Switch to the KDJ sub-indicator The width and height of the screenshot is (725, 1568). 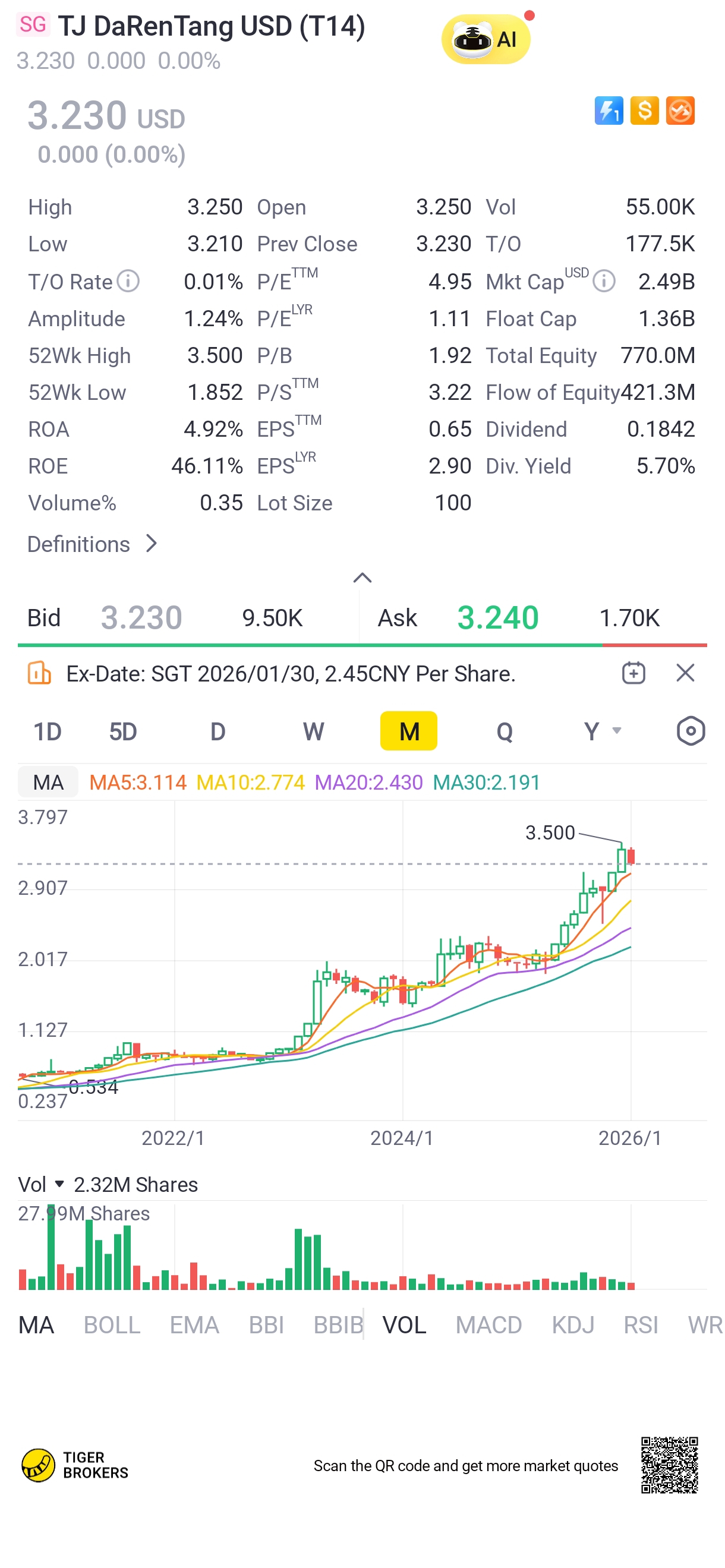coord(572,1325)
